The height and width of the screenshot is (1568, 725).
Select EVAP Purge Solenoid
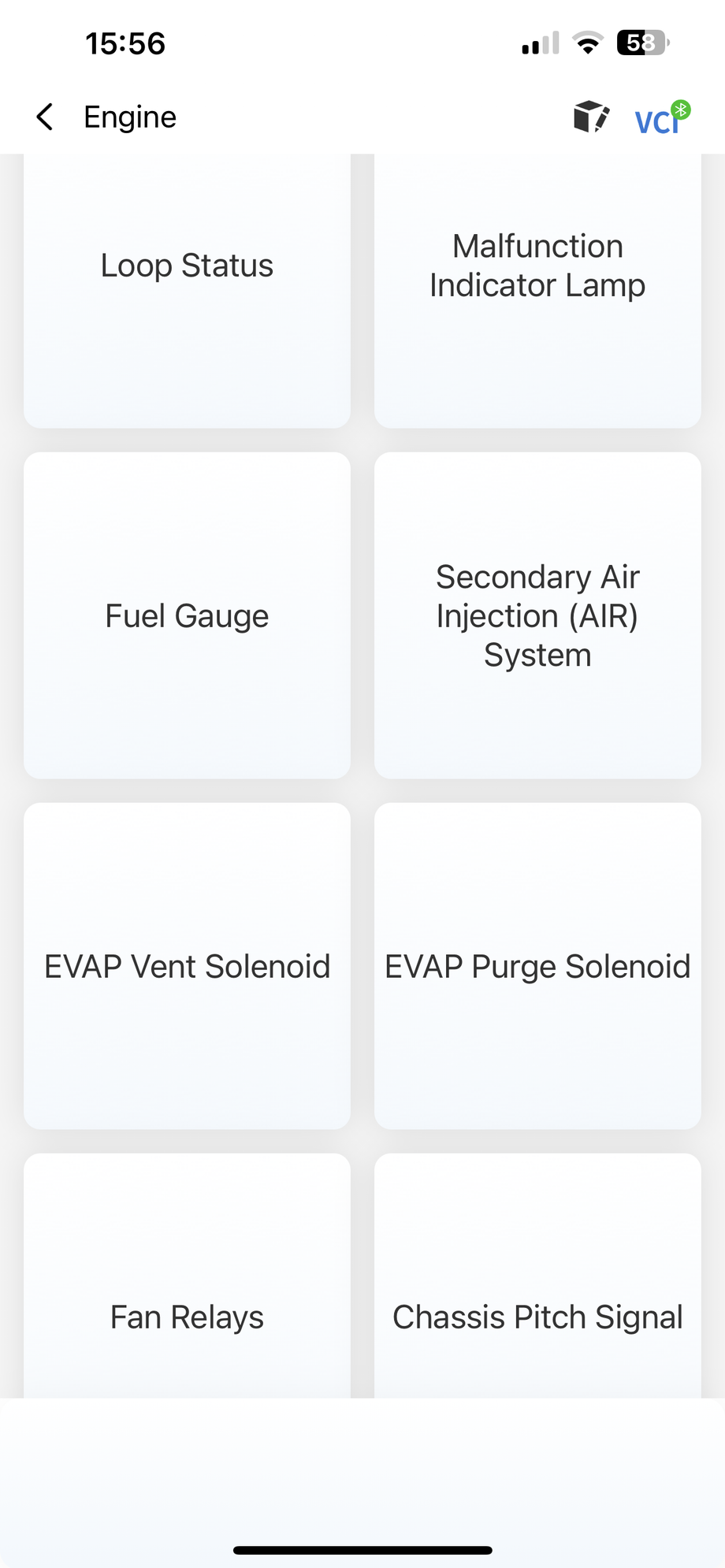point(537,966)
